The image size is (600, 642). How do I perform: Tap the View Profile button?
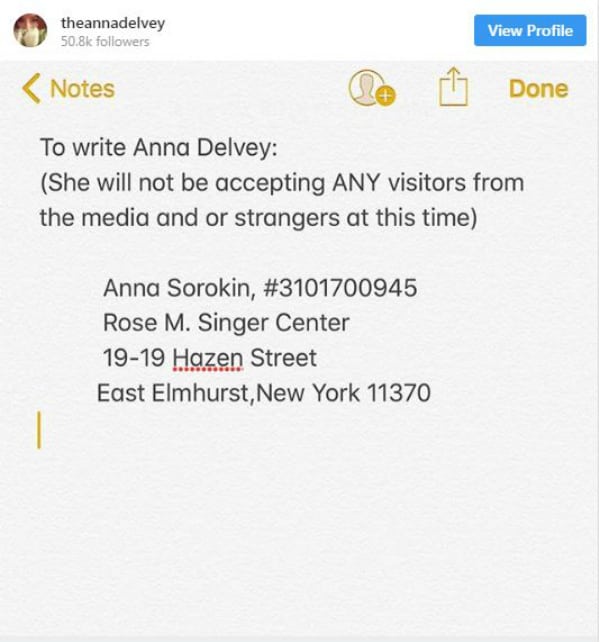529,30
